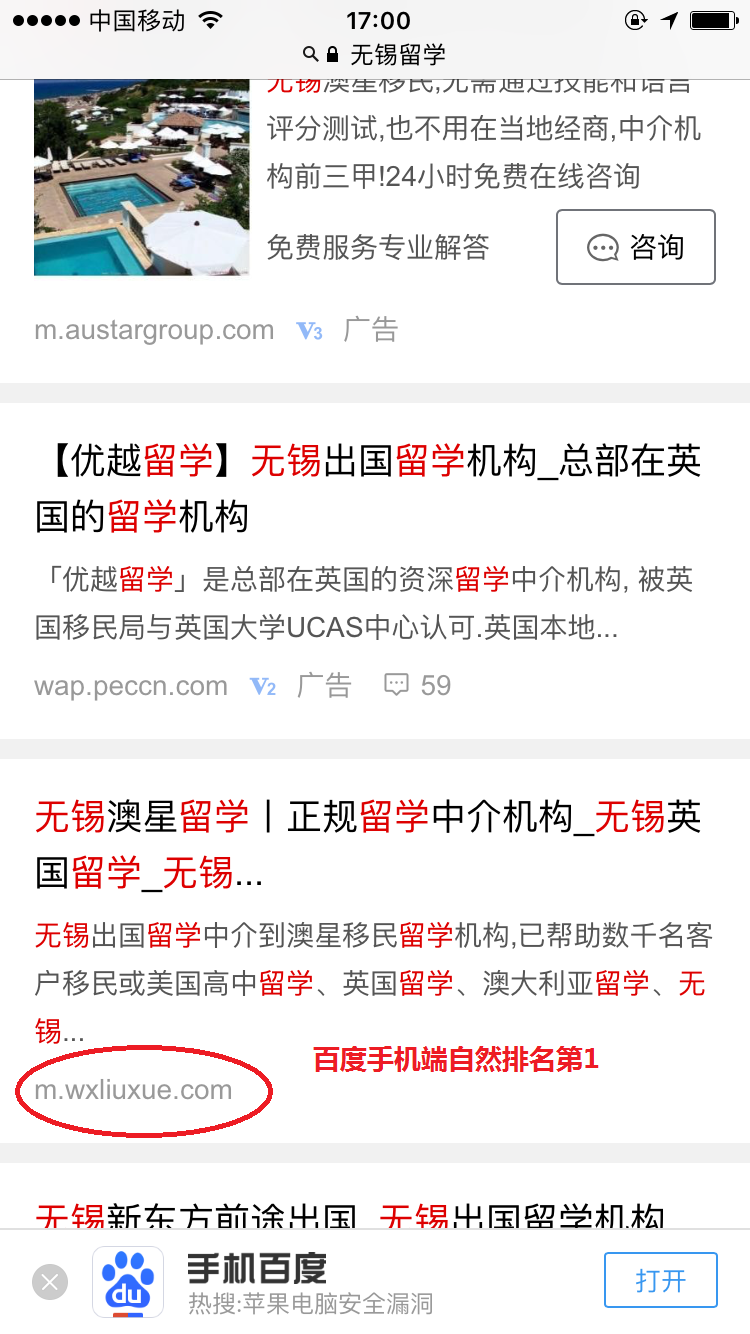View the 59 comments on 优越留学 ad

point(419,685)
